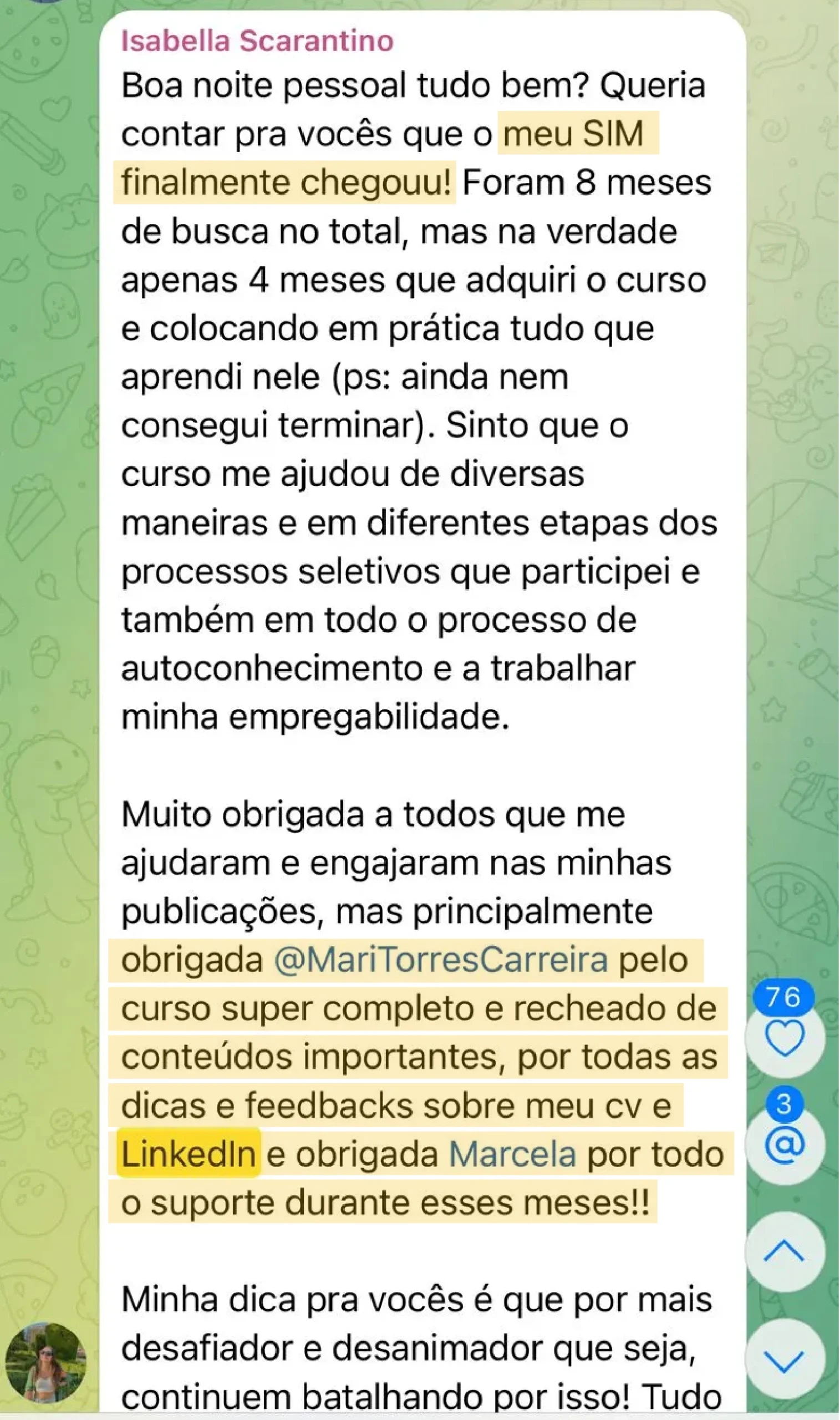Screen dimensions: 840x1420
Task: Open Isabella's profile photo avatar
Action: (46, 1363)
